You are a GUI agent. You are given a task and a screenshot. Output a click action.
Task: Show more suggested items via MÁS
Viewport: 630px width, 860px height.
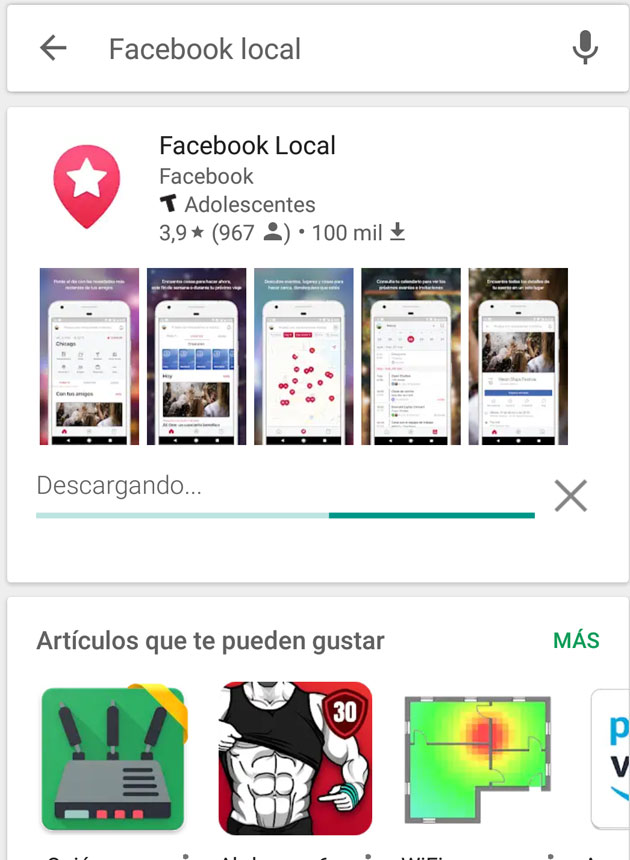576,640
